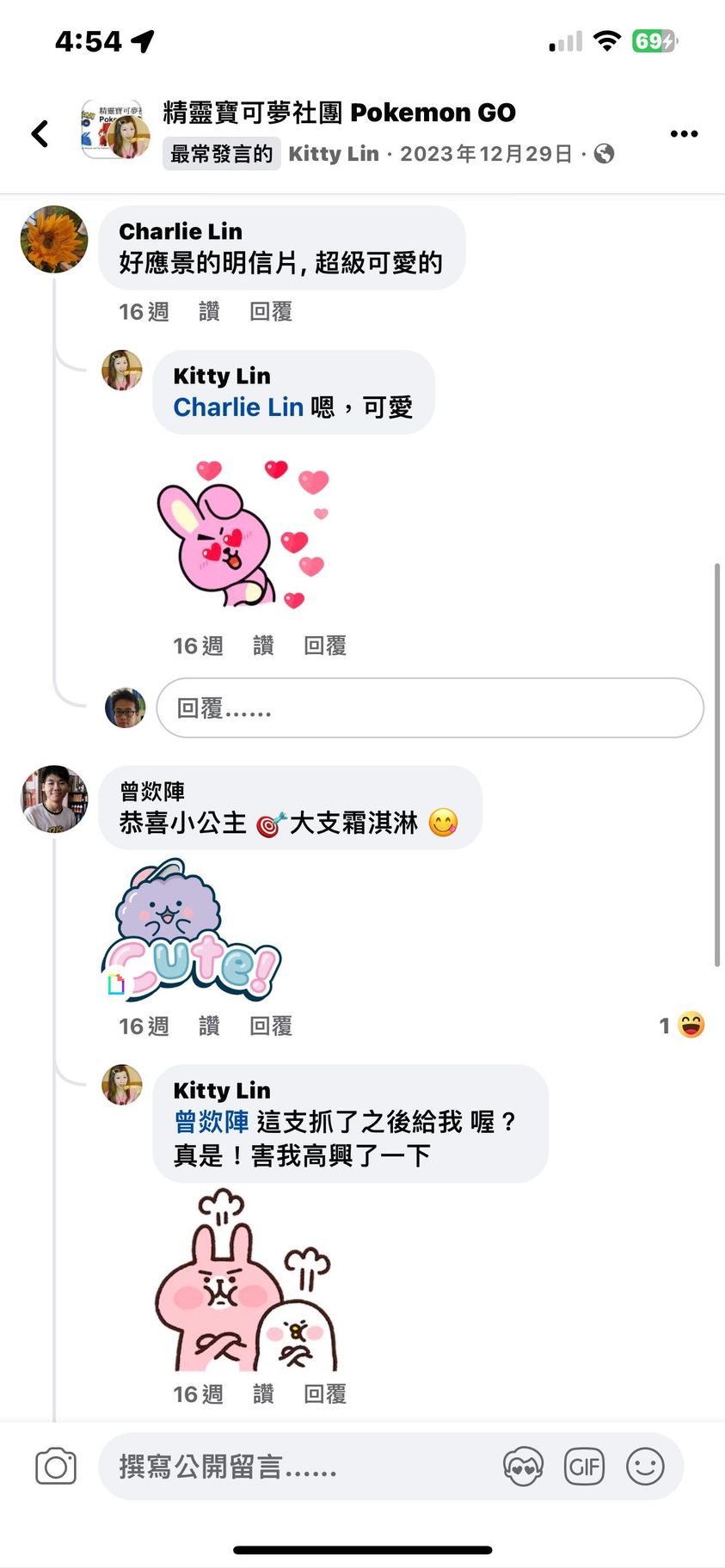Open the 精靈寶可夢社團 Pokemon GO group page
This screenshot has width=725, height=1568.
click(x=339, y=113)
